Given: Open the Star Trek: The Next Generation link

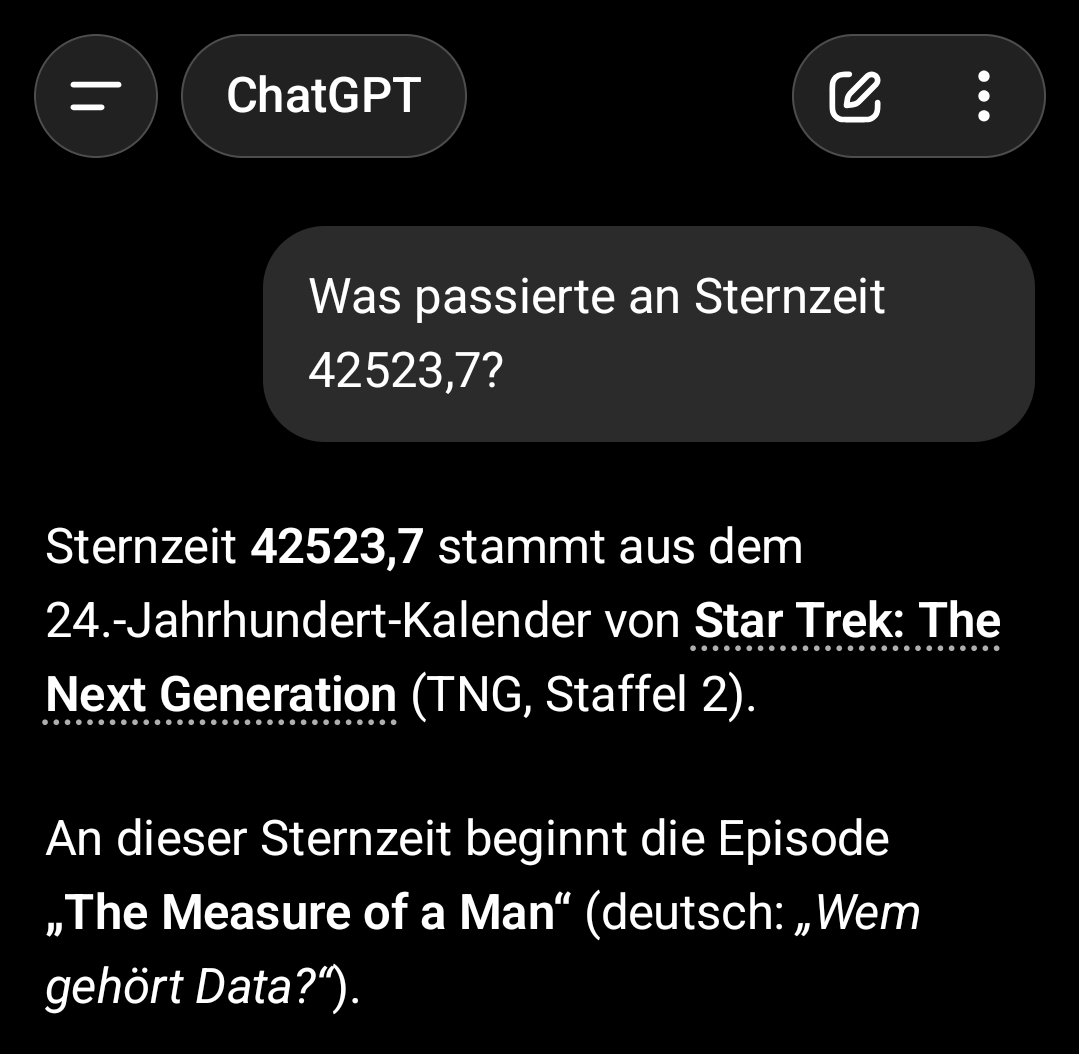Looking at the screenshot, I should pyautogui.click(x=846, y=622).
